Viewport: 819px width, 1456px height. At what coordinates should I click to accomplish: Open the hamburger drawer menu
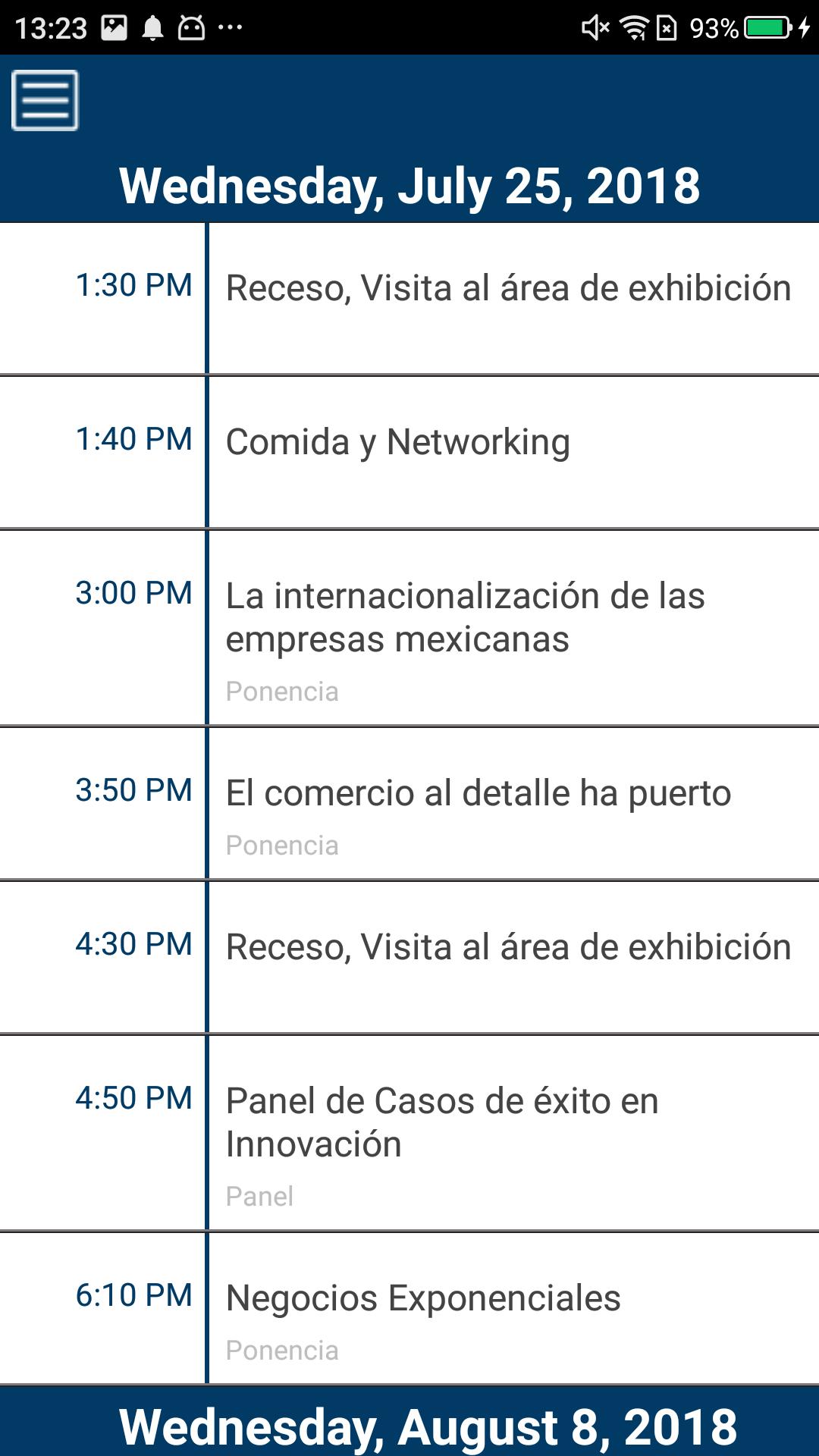click(x=45, y=100)
